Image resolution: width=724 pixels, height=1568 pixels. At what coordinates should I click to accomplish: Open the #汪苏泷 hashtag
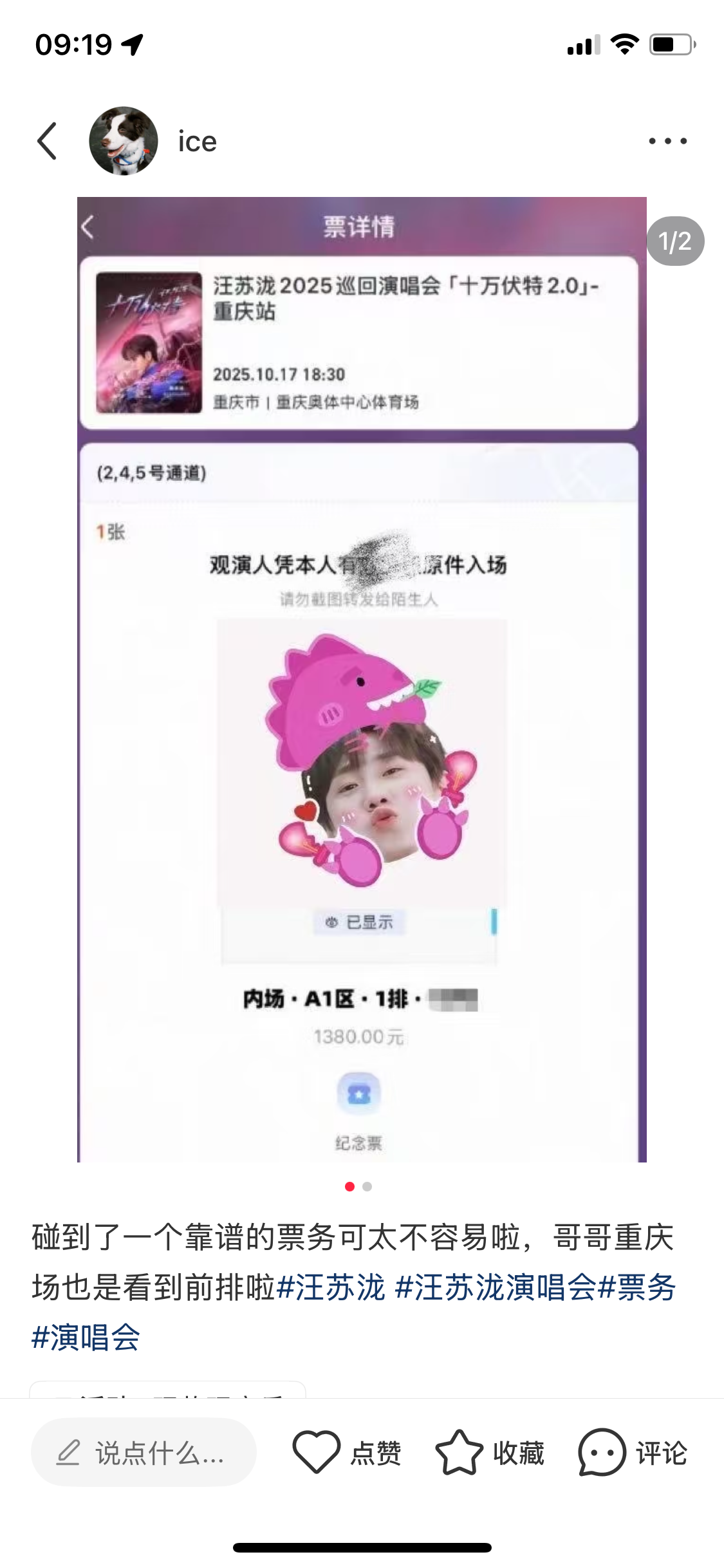331,1287
